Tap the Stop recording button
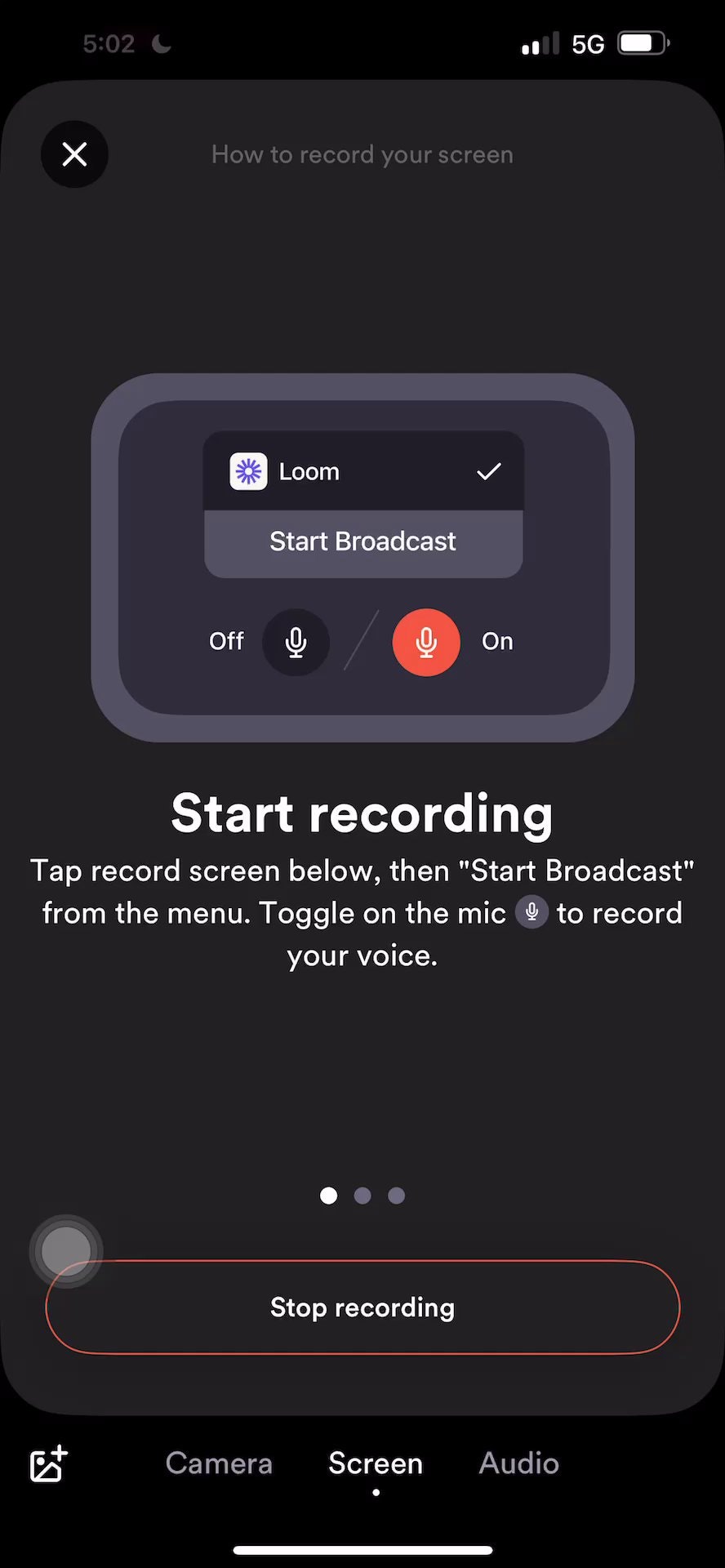 click(x=362, y=1307)
